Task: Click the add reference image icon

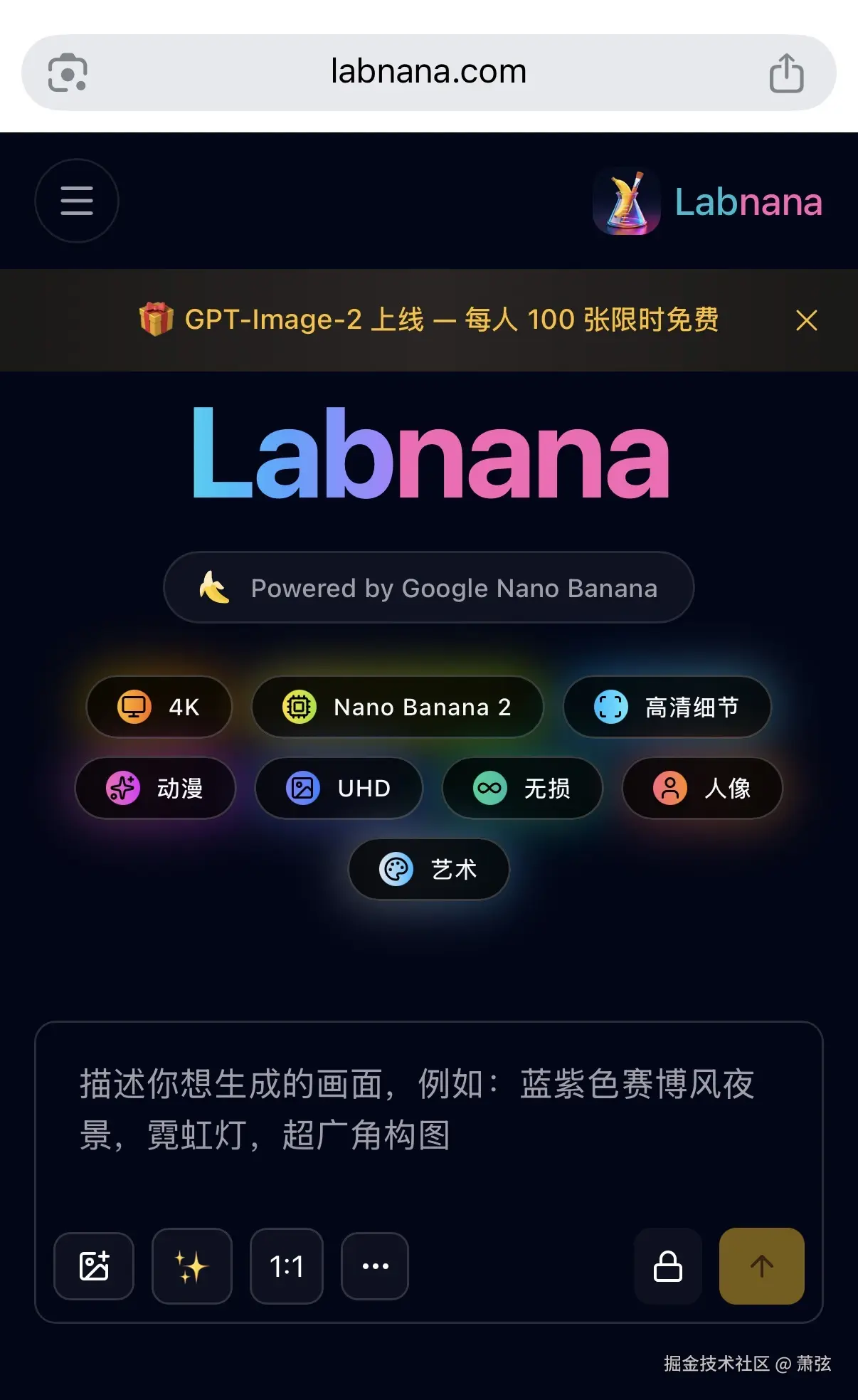Action: pyautogui.click(x=93, y=1267)
